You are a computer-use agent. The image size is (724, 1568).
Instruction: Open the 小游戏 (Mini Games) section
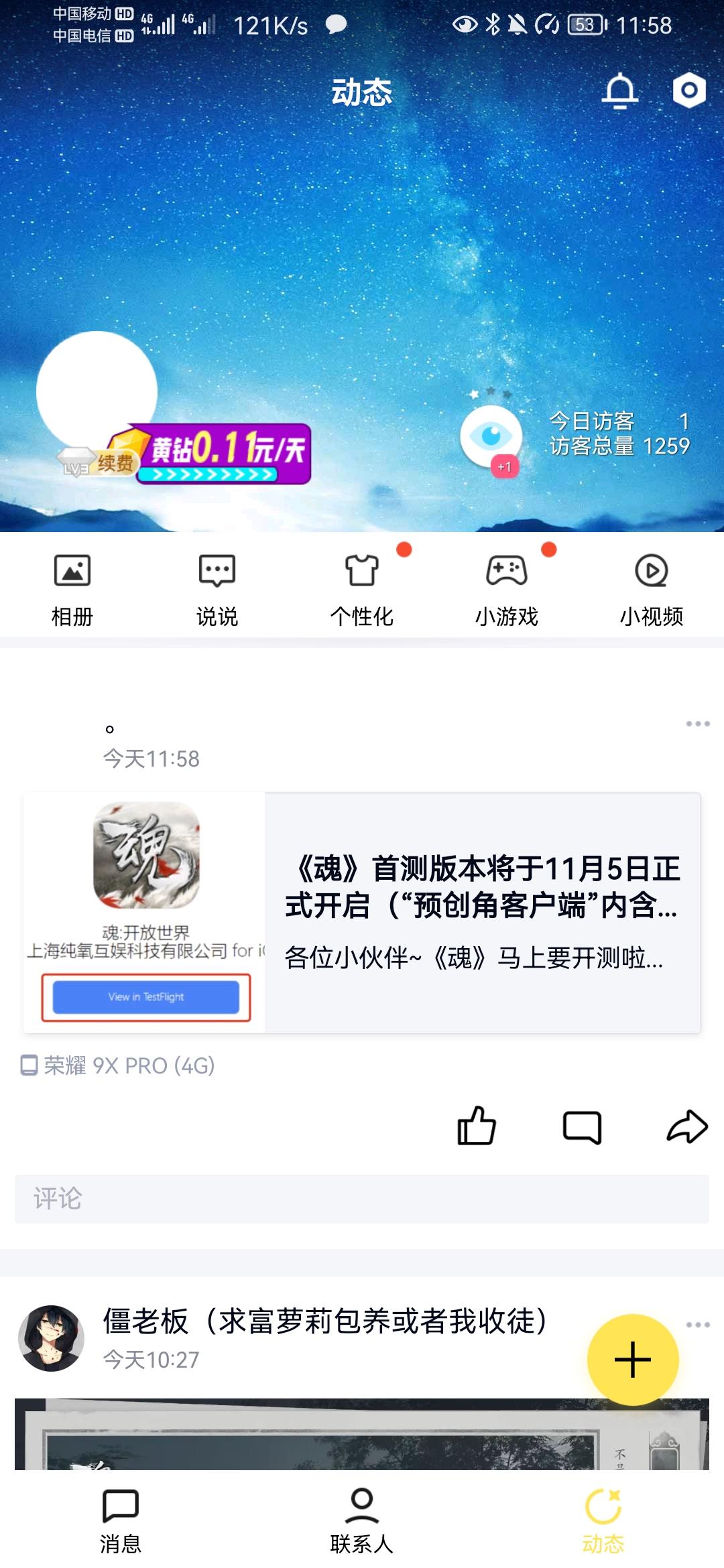[506, 586]
